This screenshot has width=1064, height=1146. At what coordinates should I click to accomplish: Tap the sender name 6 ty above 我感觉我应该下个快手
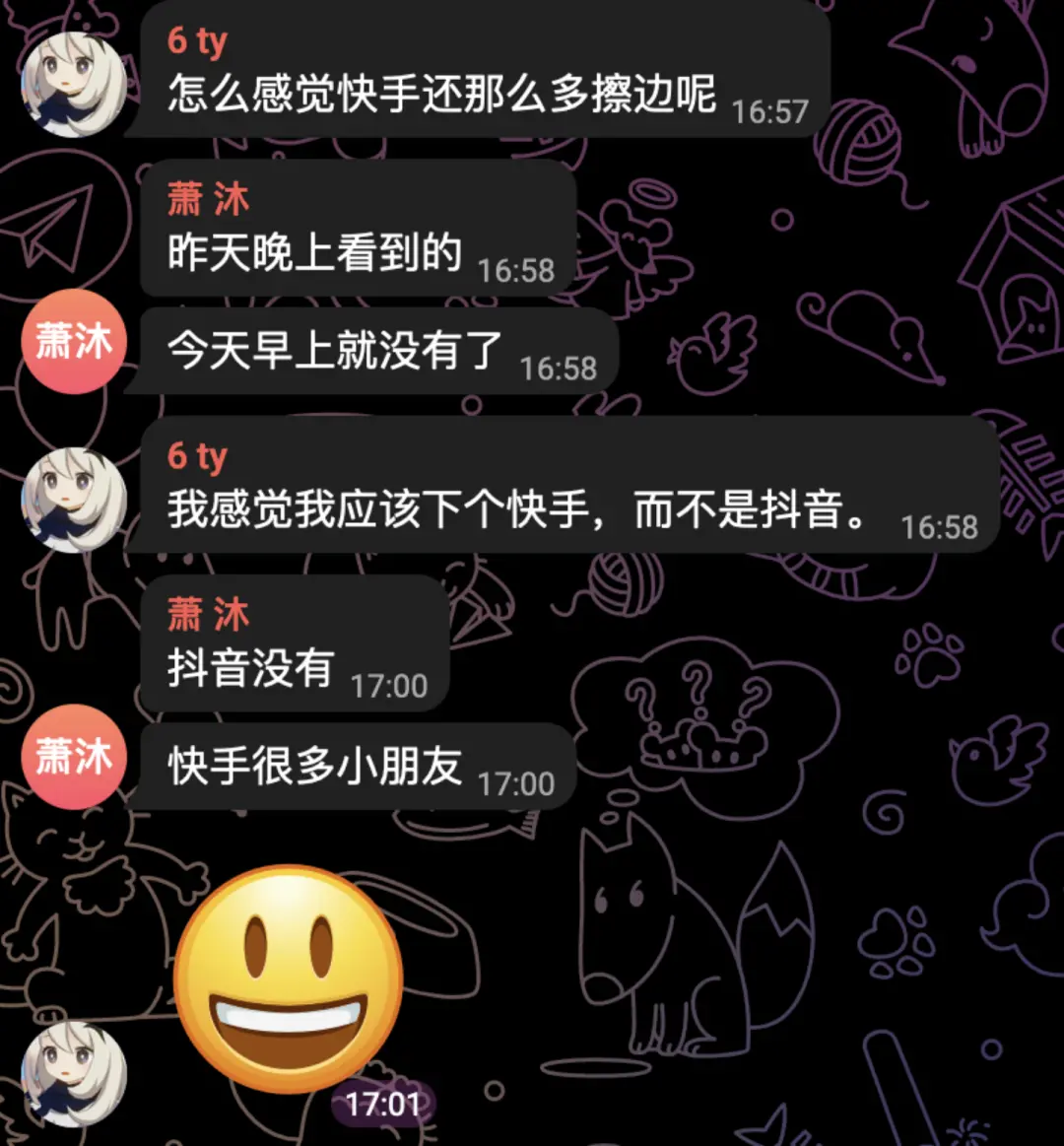pos(197,456)
